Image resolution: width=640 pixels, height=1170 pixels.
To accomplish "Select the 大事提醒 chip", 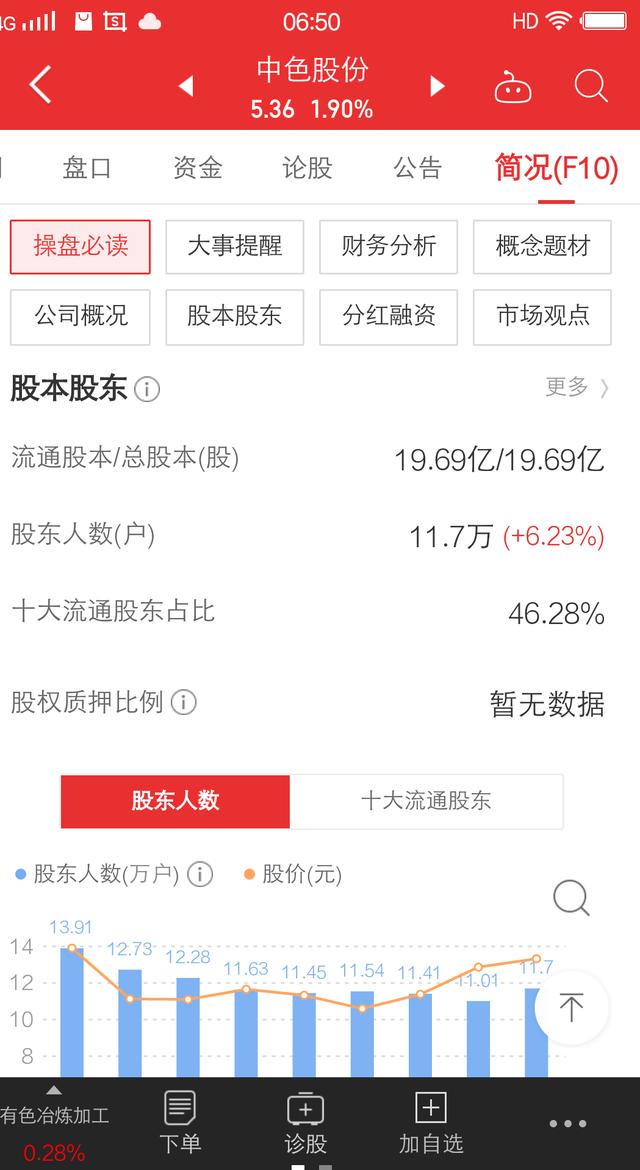I will click(x=234, y=247).
